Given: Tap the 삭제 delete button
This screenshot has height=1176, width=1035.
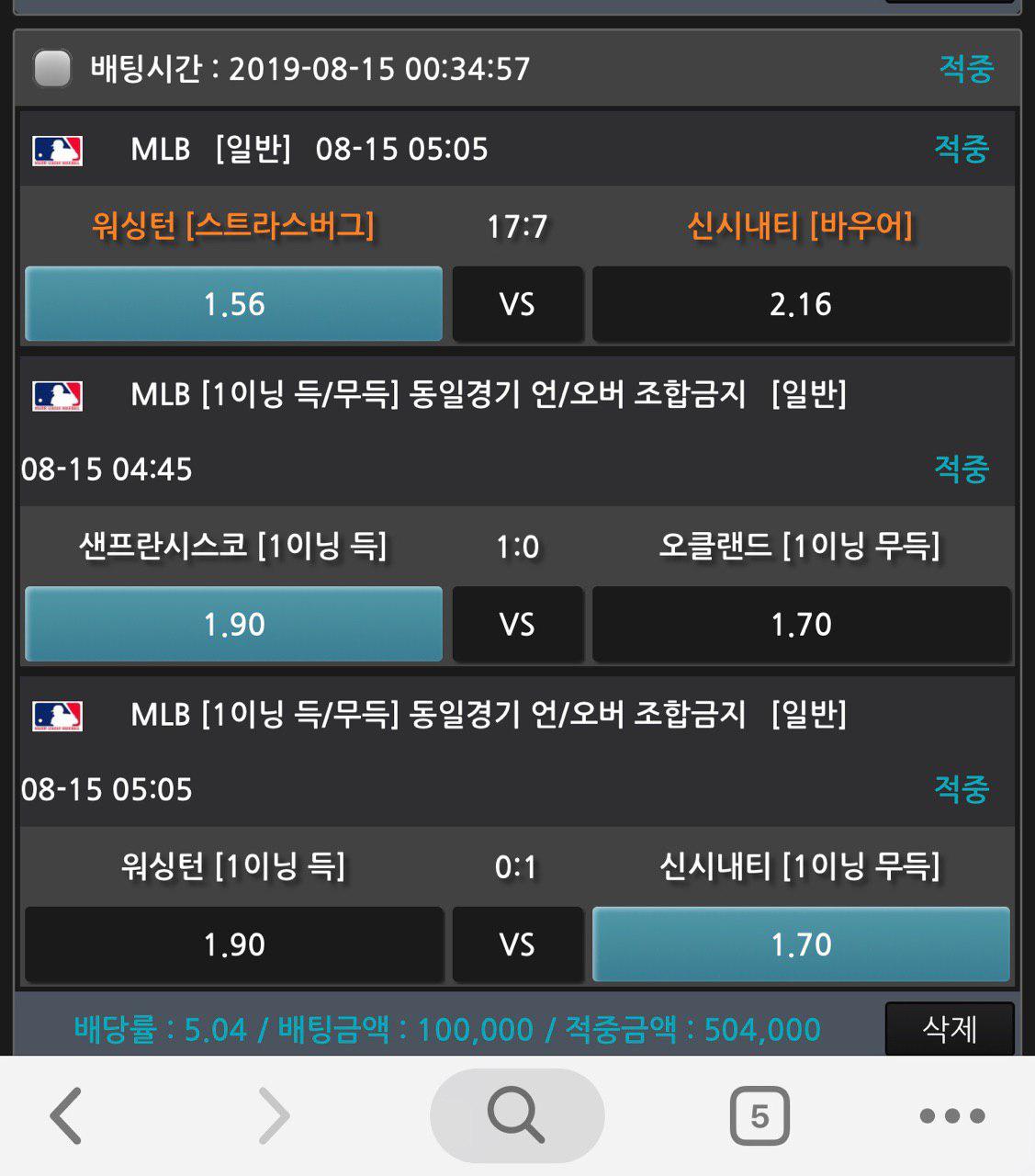Looking at the screenshot, I should point(950,1029).
